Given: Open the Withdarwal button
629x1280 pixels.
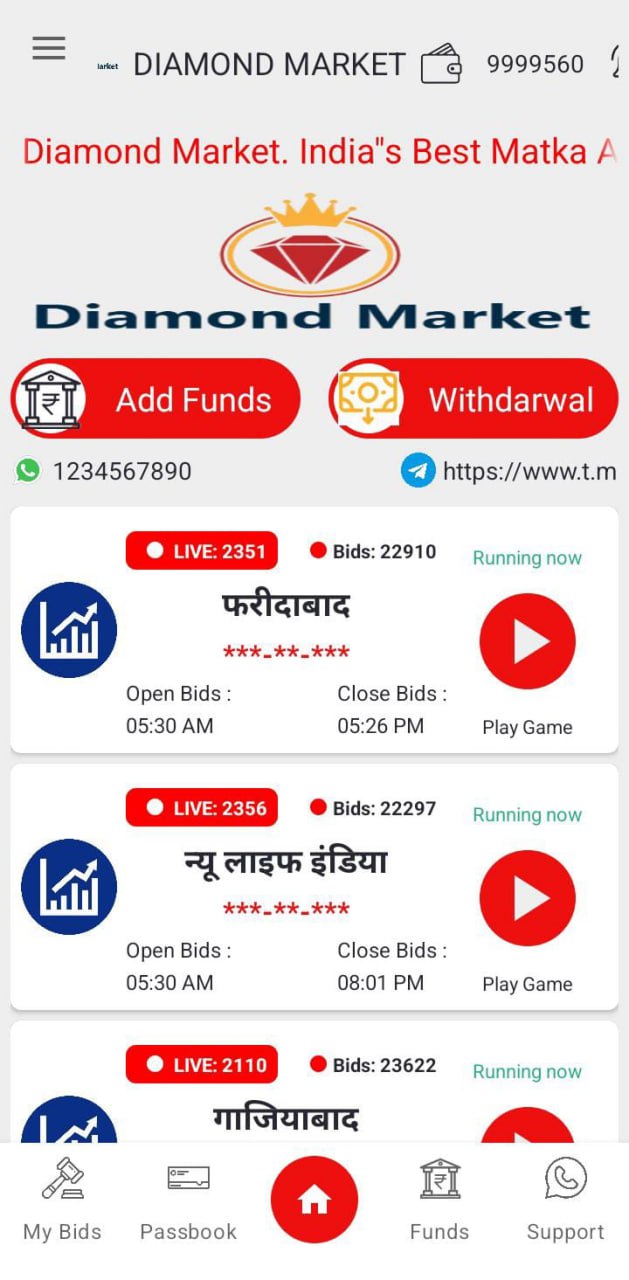Looking at the screenshot, I should coord(473,399).
